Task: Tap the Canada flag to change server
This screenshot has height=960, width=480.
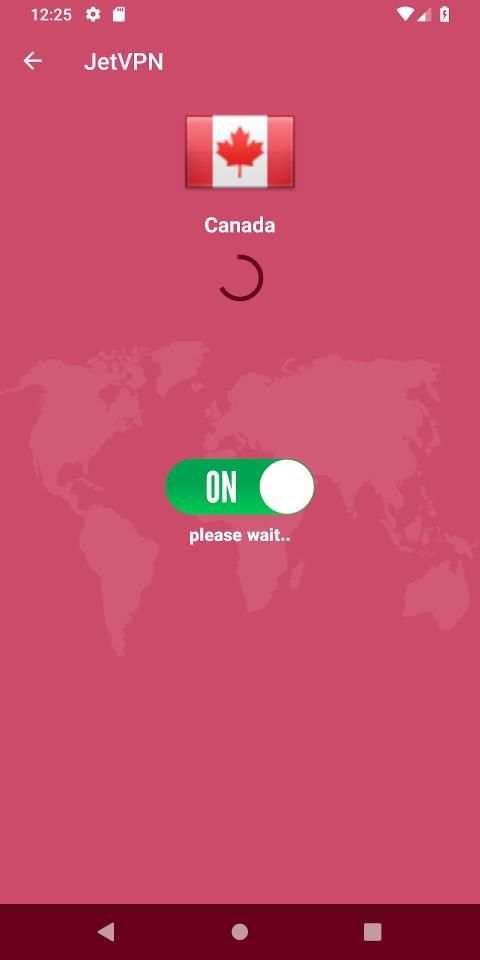Action: [240, 151]
